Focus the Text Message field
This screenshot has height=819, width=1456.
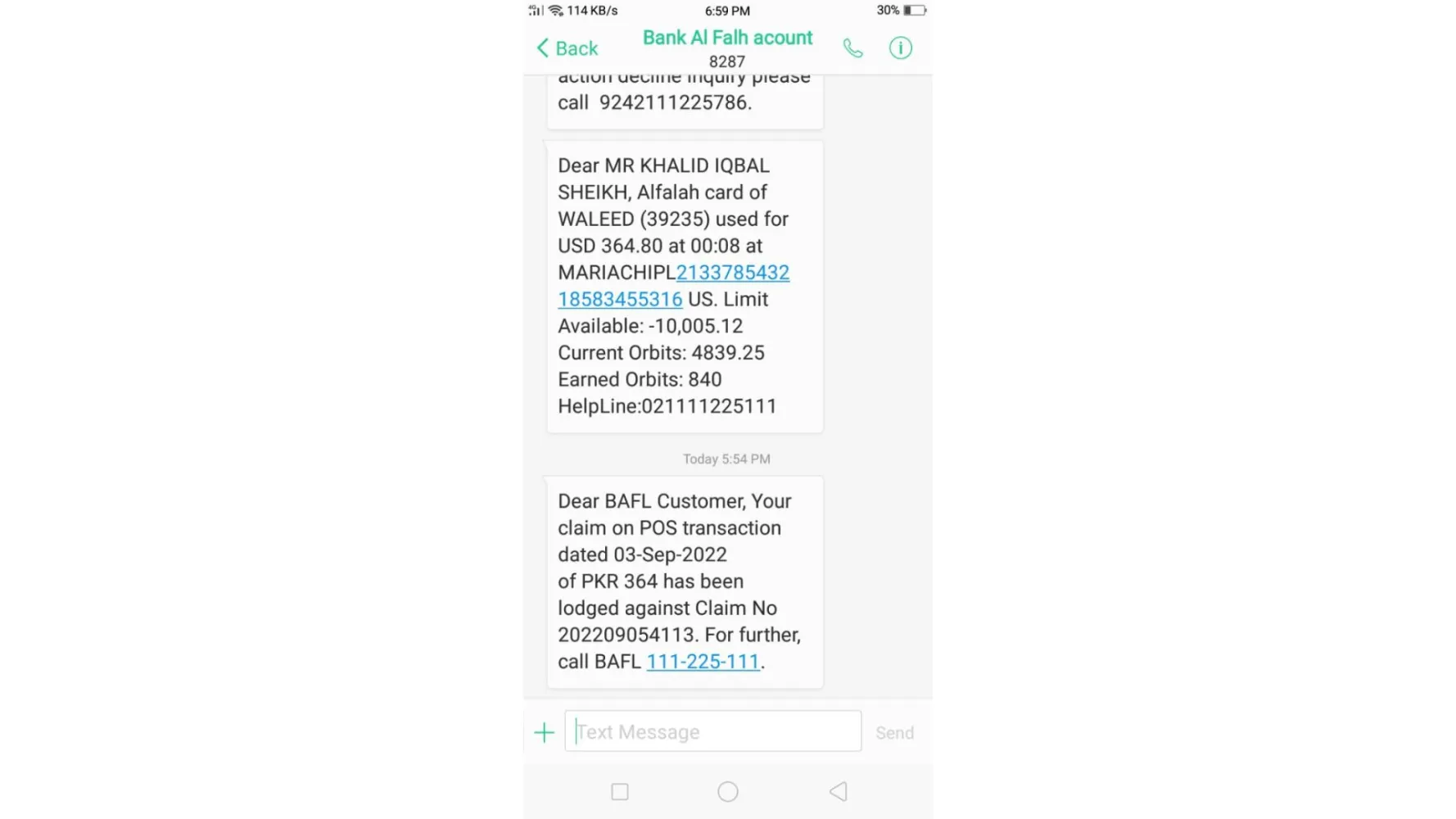[x=712, y=731]
